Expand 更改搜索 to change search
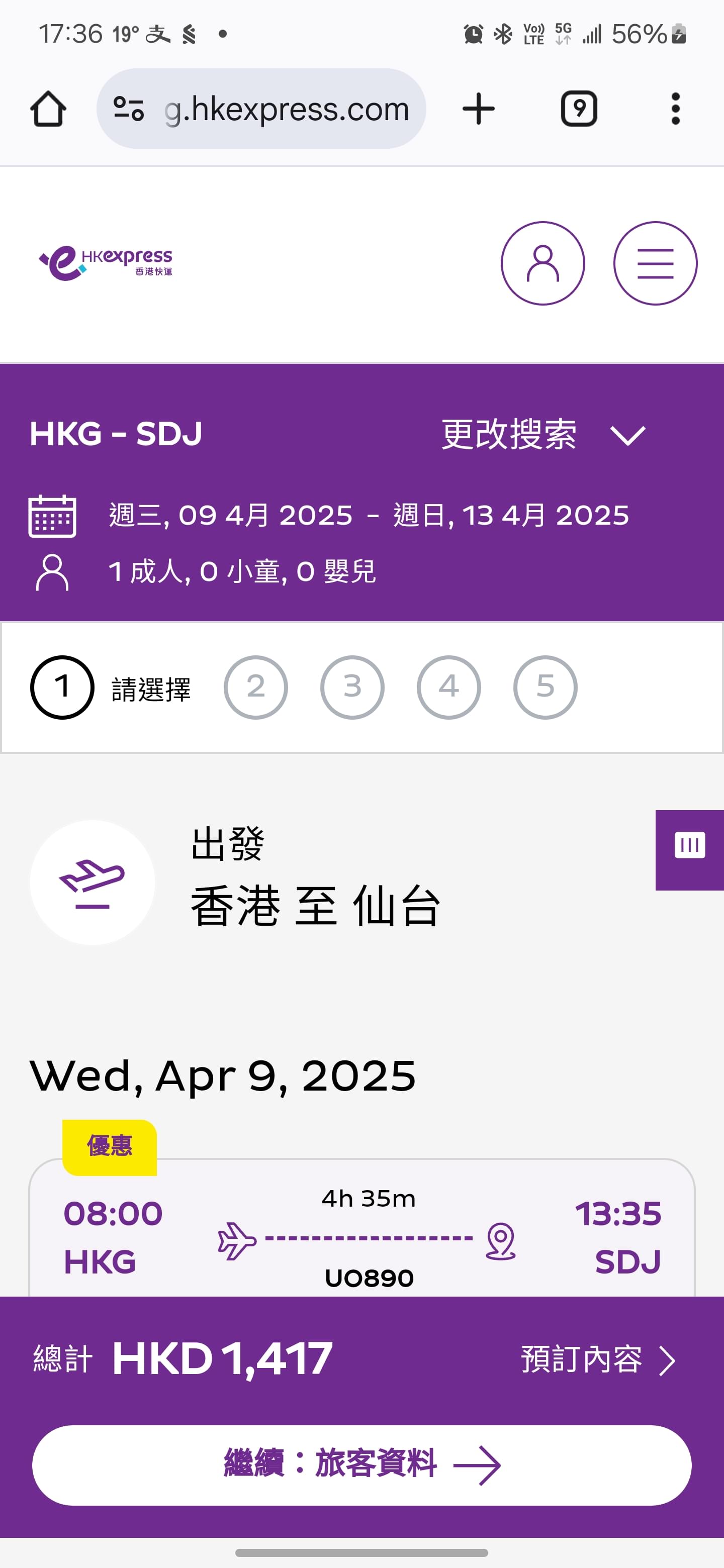Image resolution: width=724 pixels, height=1568 pixels. coord(543,435)
